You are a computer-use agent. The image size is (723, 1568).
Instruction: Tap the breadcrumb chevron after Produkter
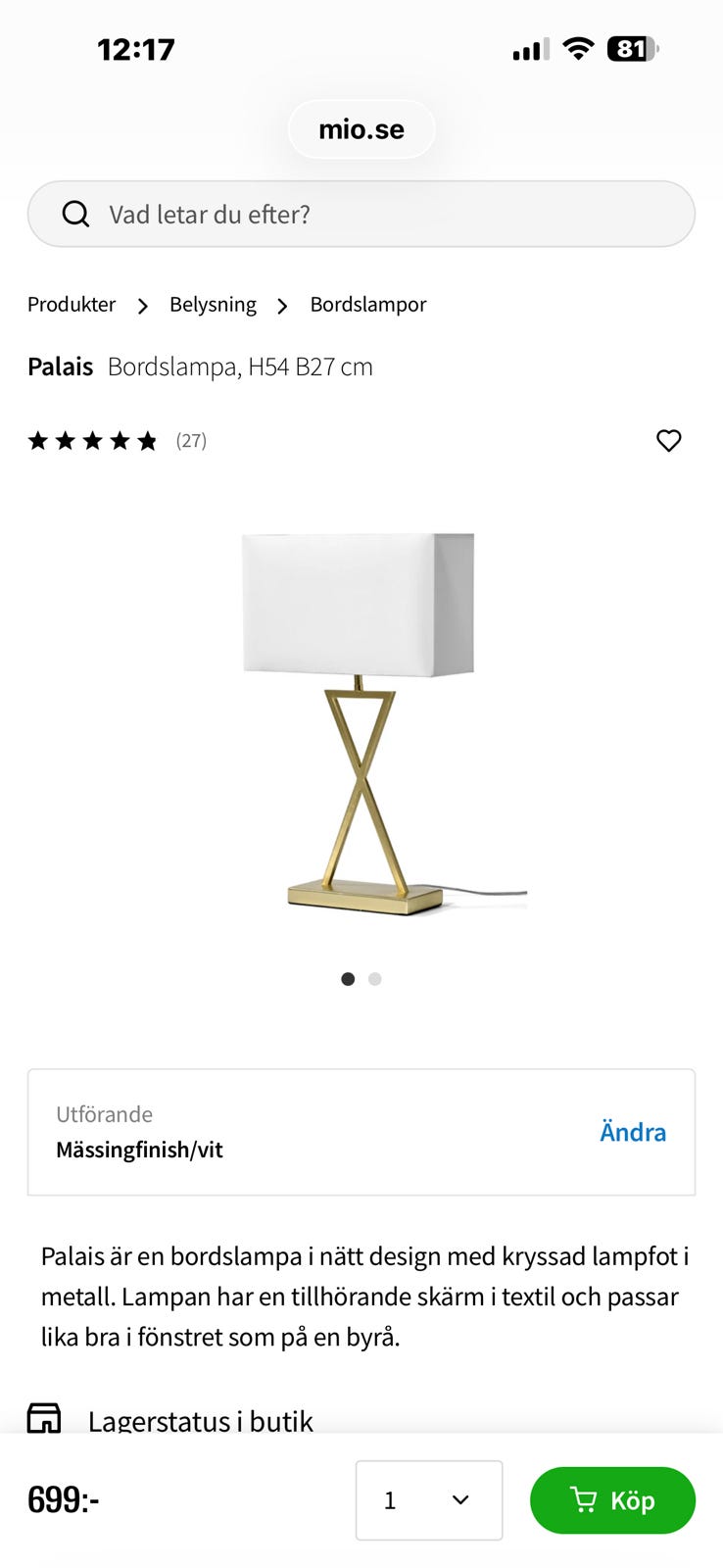click(142, 305)
